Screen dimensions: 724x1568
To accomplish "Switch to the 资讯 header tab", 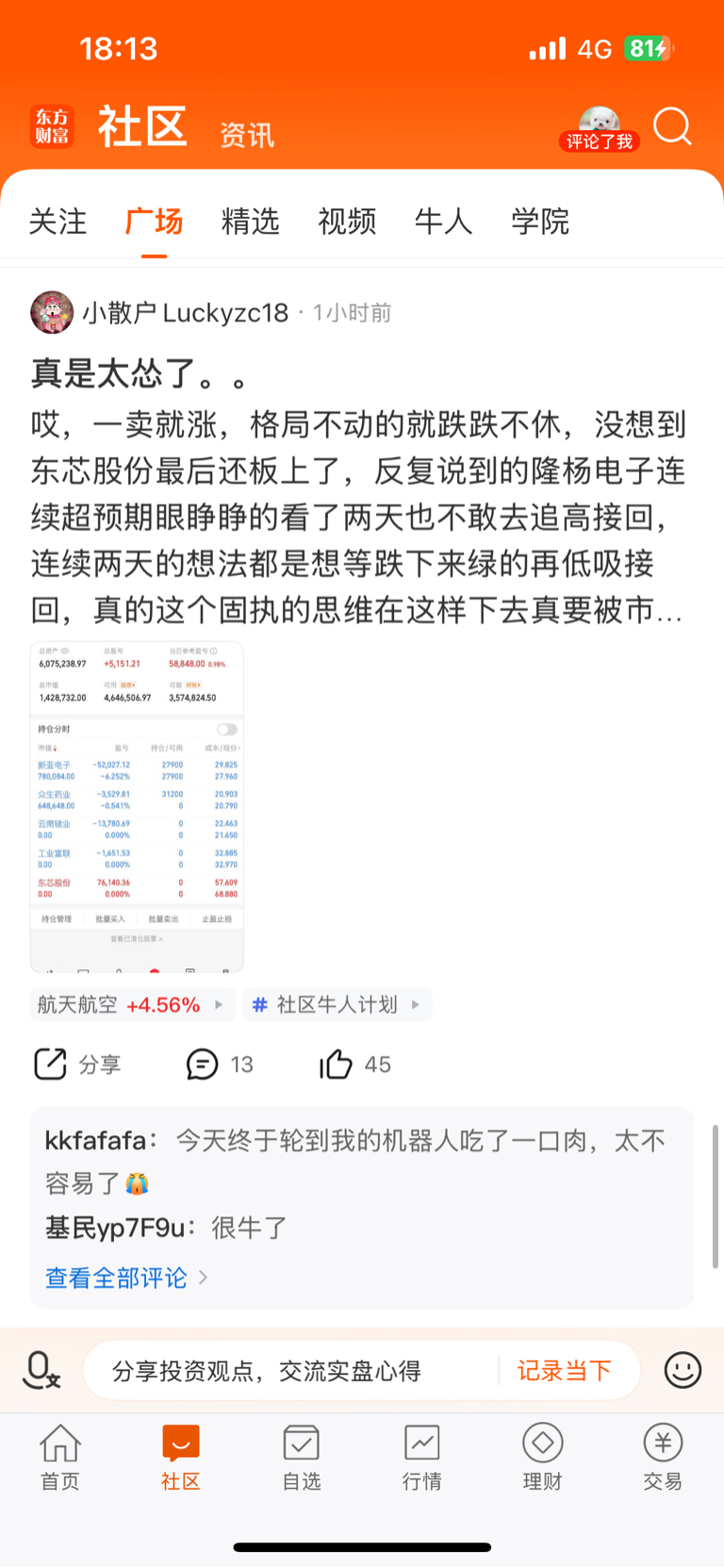I will 247,136.
